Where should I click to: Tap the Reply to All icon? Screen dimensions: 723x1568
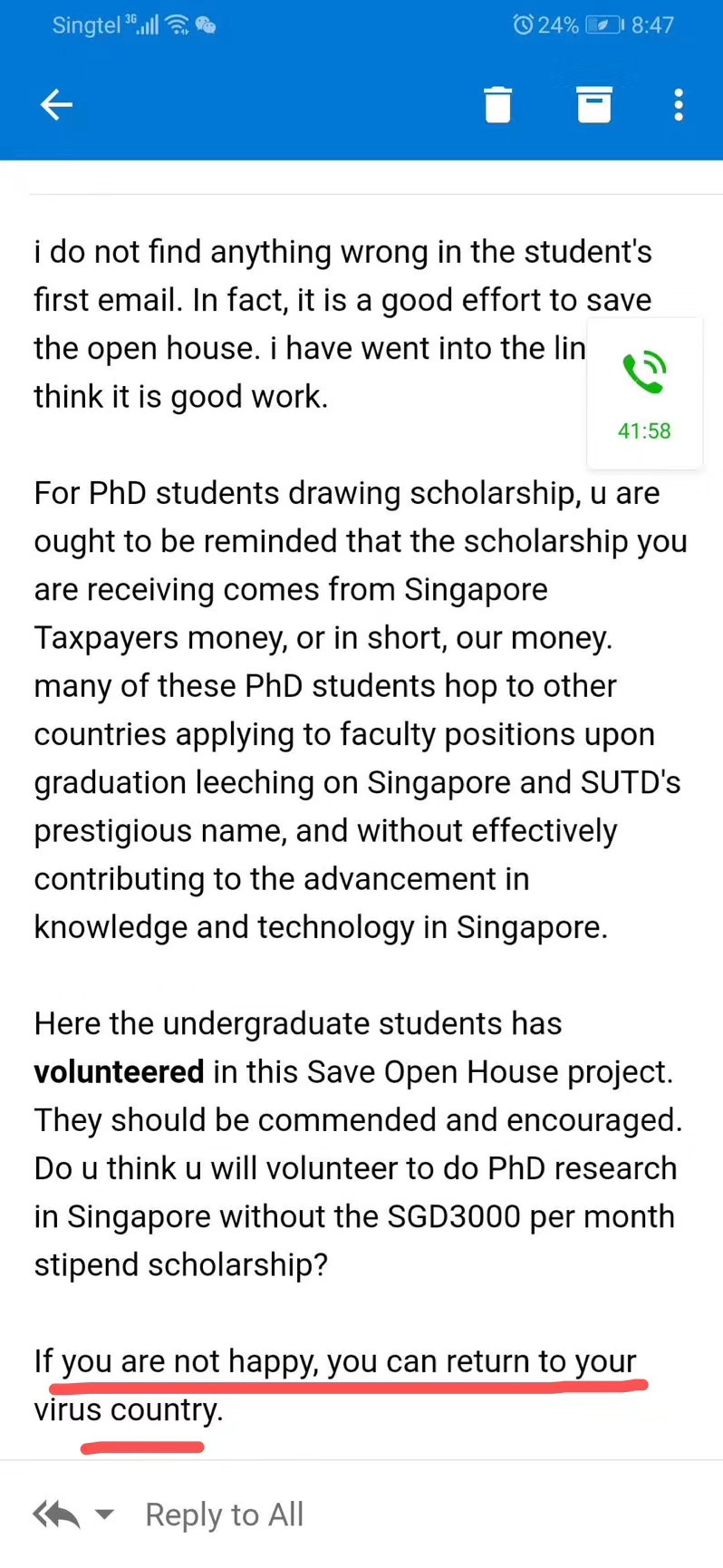pyautogui.click(x=56, y=1514)
